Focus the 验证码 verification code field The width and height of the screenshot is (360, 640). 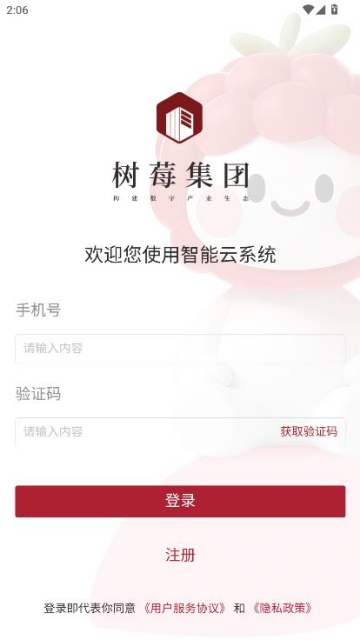click(x=147, y=431)
